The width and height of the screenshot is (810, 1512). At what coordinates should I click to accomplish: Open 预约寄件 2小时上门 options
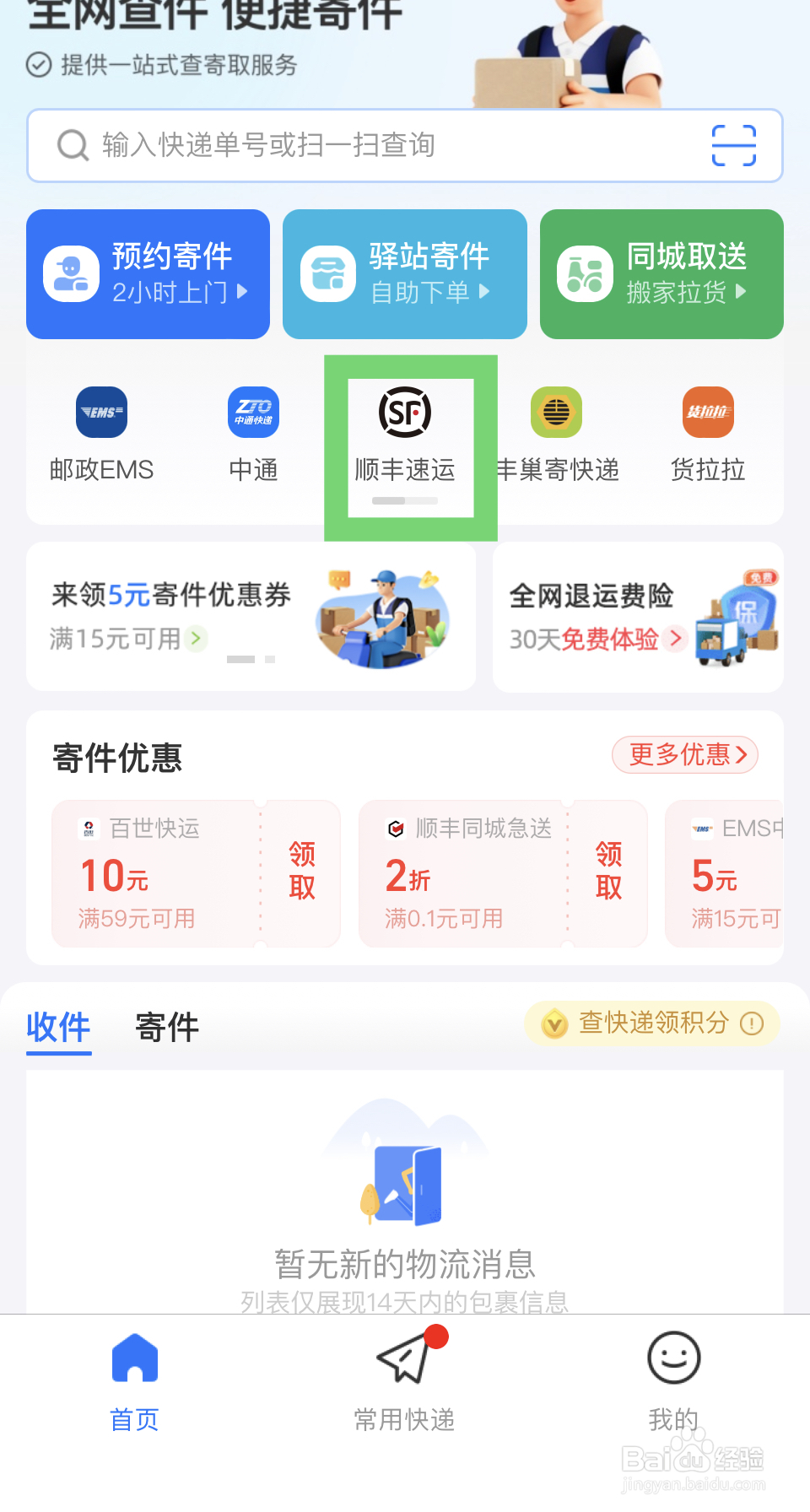pyautogui.click(x=148, y=273)
